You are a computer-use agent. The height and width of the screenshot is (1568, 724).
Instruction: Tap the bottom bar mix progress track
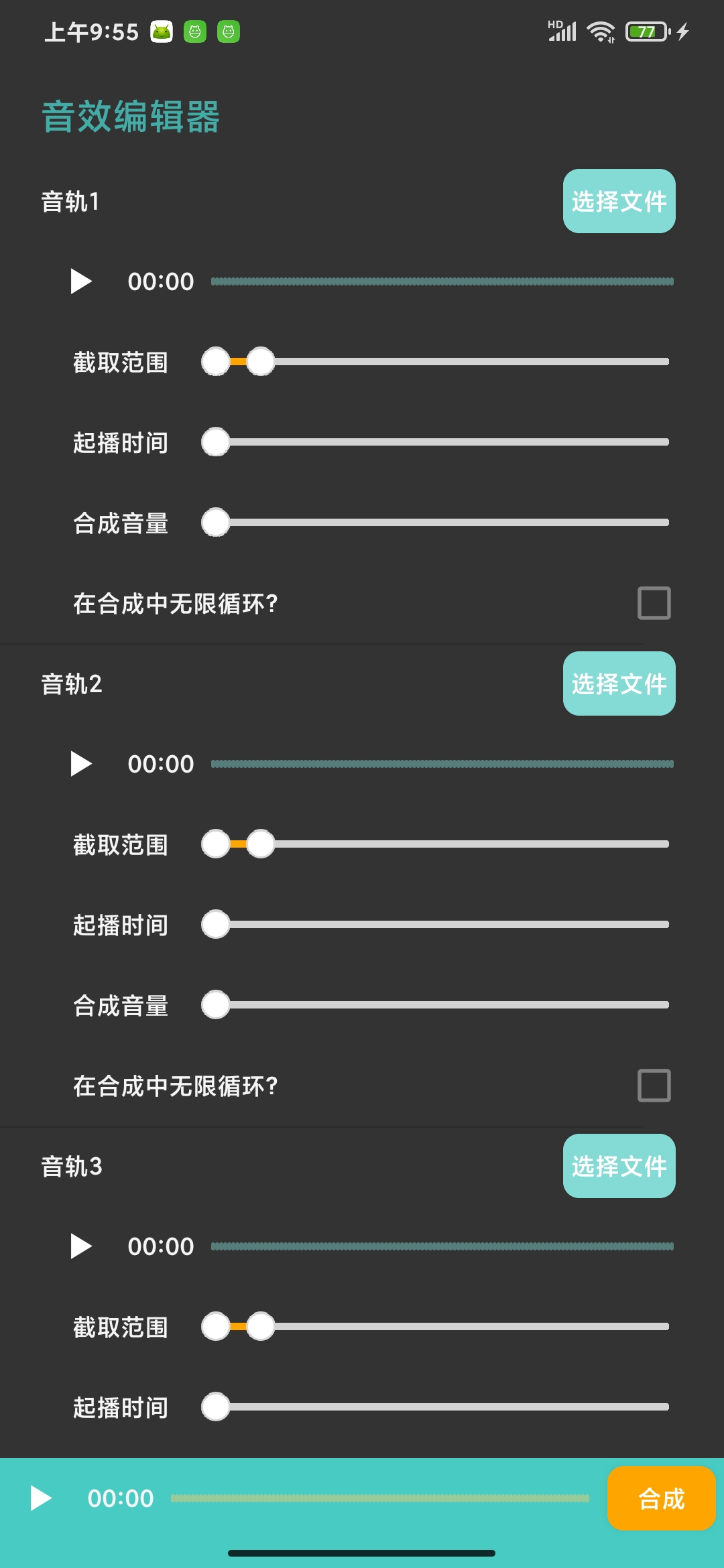pyautogui.click(x=379, y=1498)
